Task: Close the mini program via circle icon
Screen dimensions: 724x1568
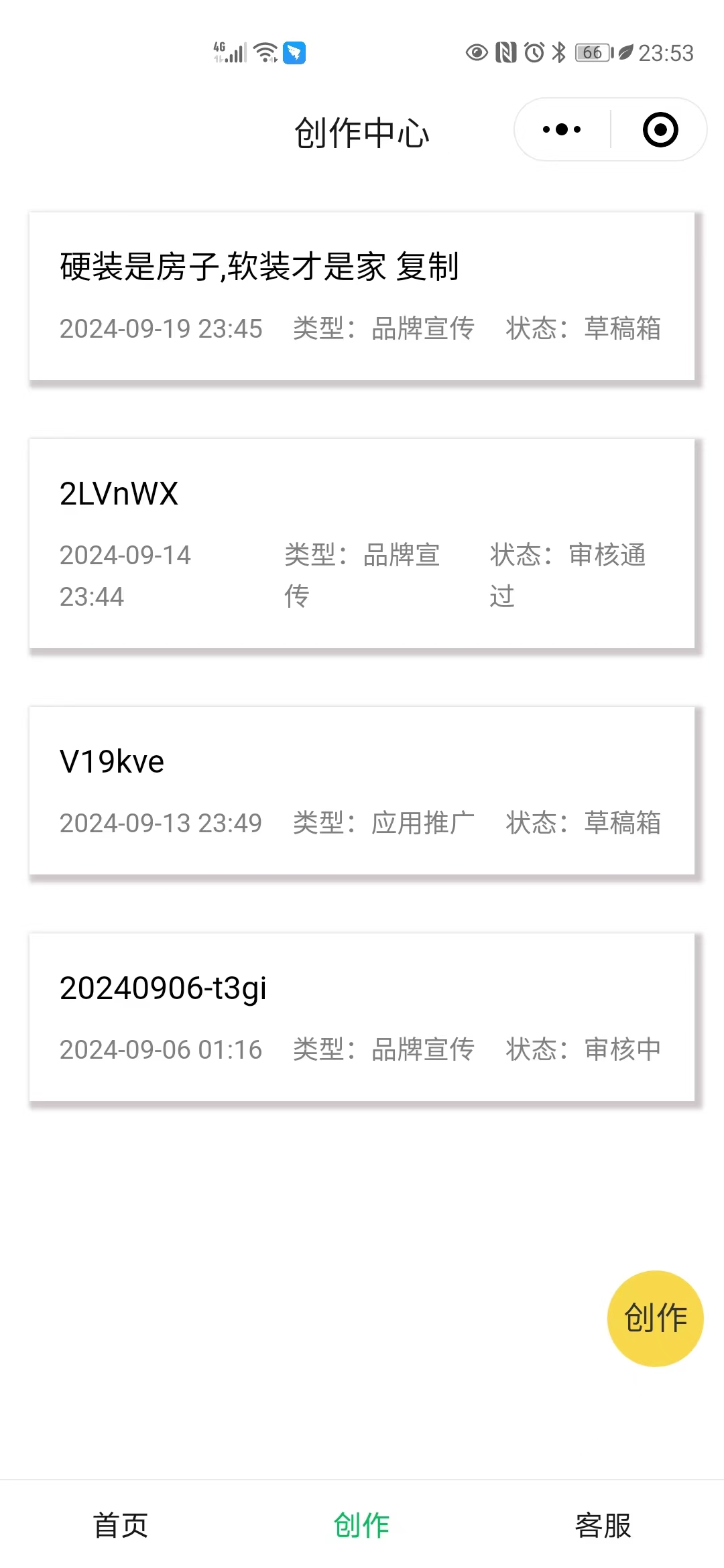Action: point(660,129)
